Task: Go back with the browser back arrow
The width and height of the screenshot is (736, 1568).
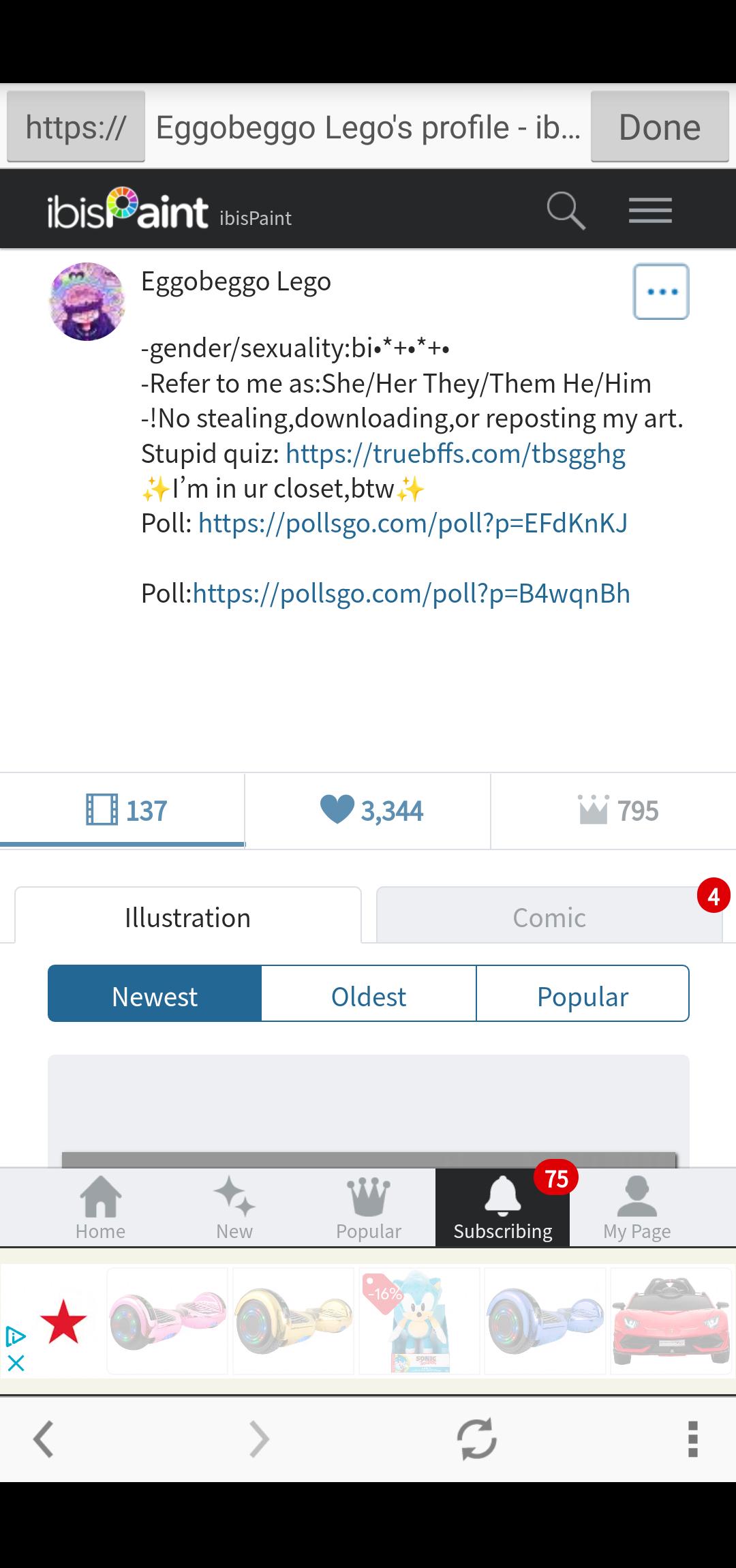Action: point(44,1438)
